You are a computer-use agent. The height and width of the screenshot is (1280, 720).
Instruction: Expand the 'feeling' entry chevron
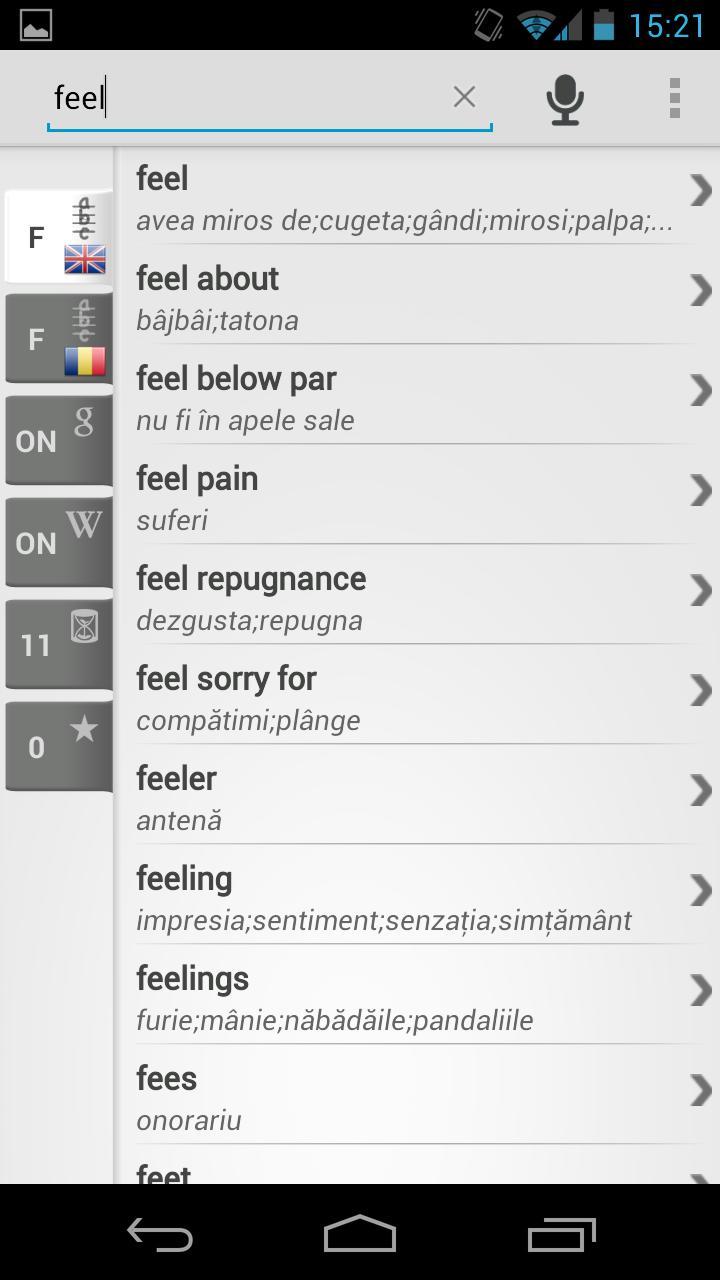[x=699, y=890]
